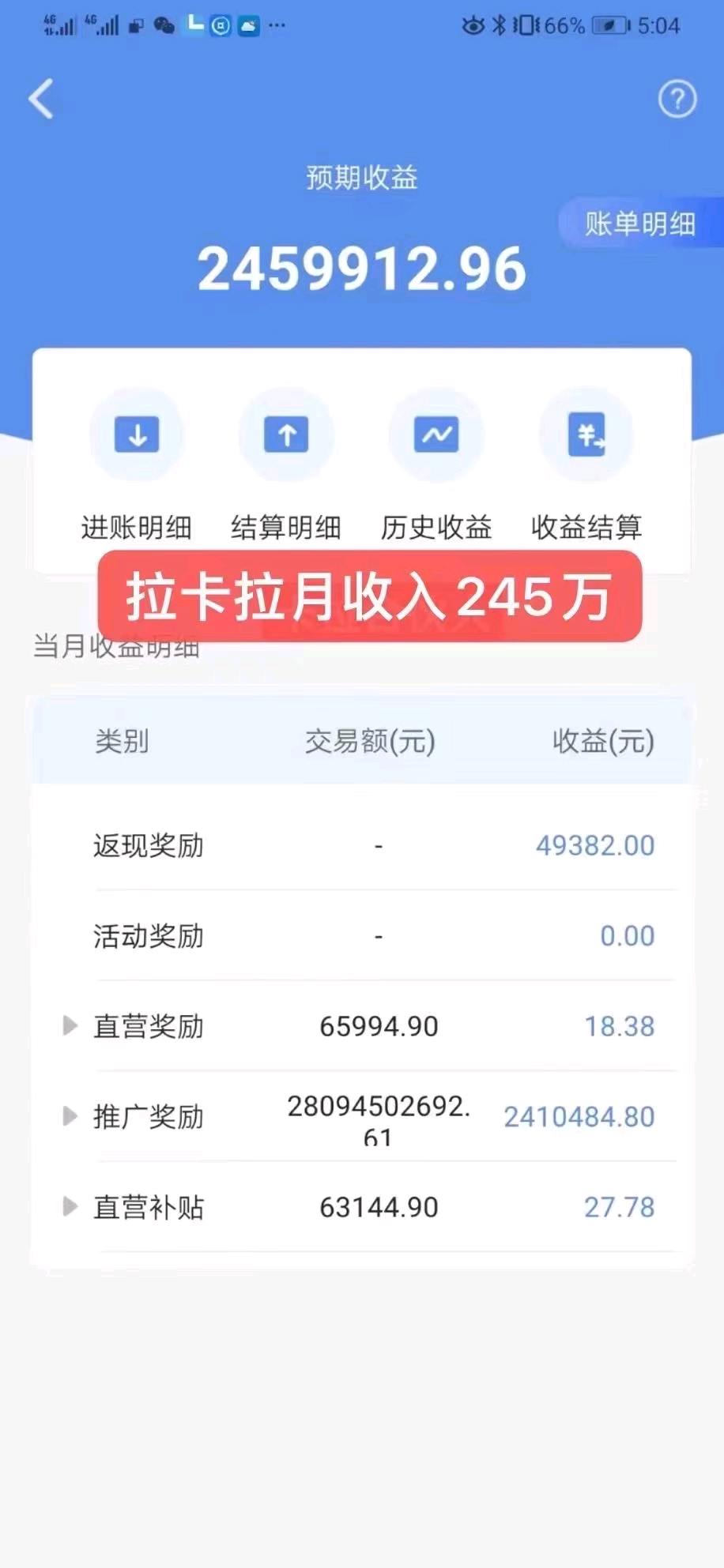Open 收益结算 earnings settlement
724x1568 pixels.
tap(586, 466)
